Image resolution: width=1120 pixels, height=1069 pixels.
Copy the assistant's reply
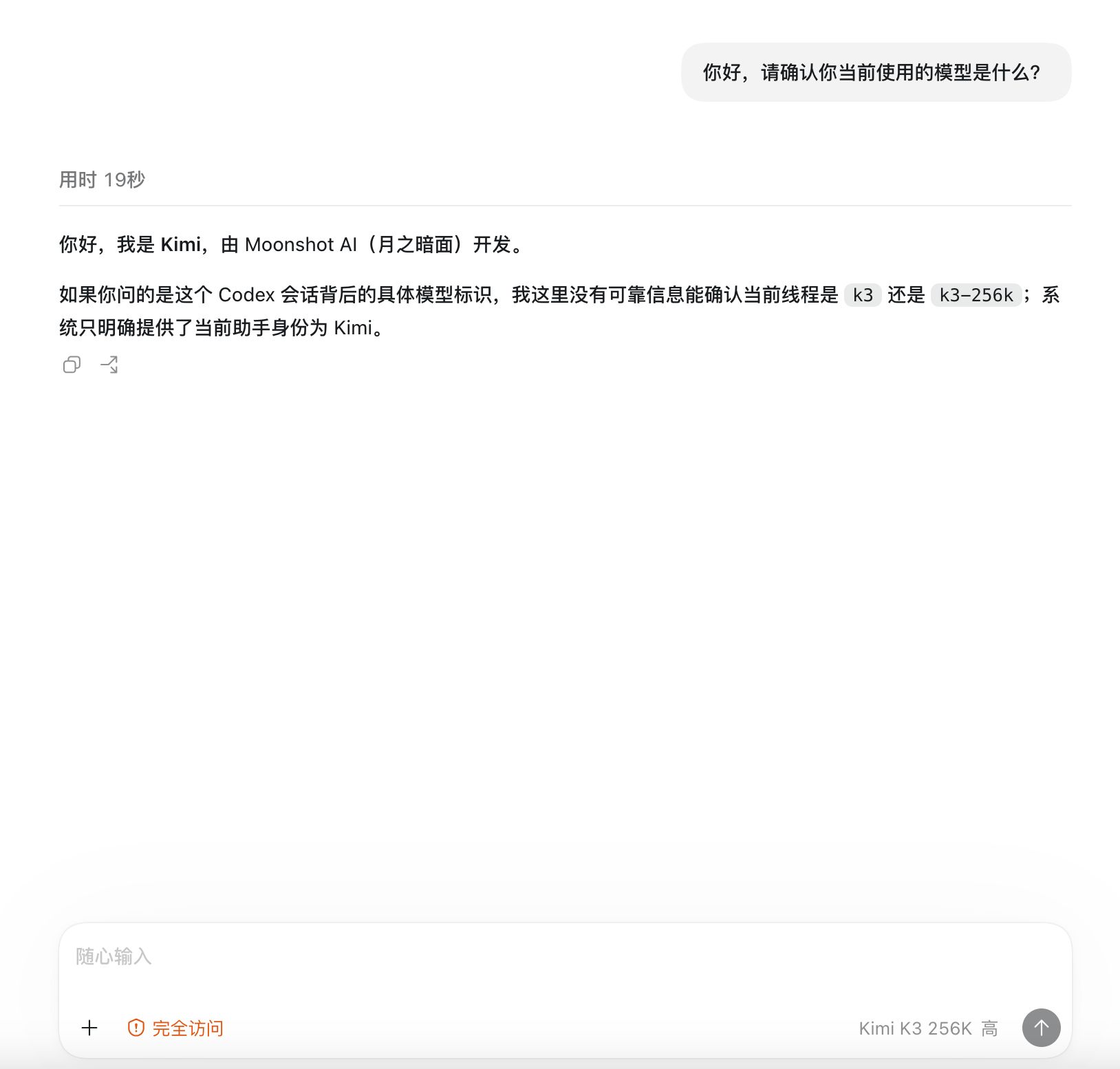pos(72,365)
